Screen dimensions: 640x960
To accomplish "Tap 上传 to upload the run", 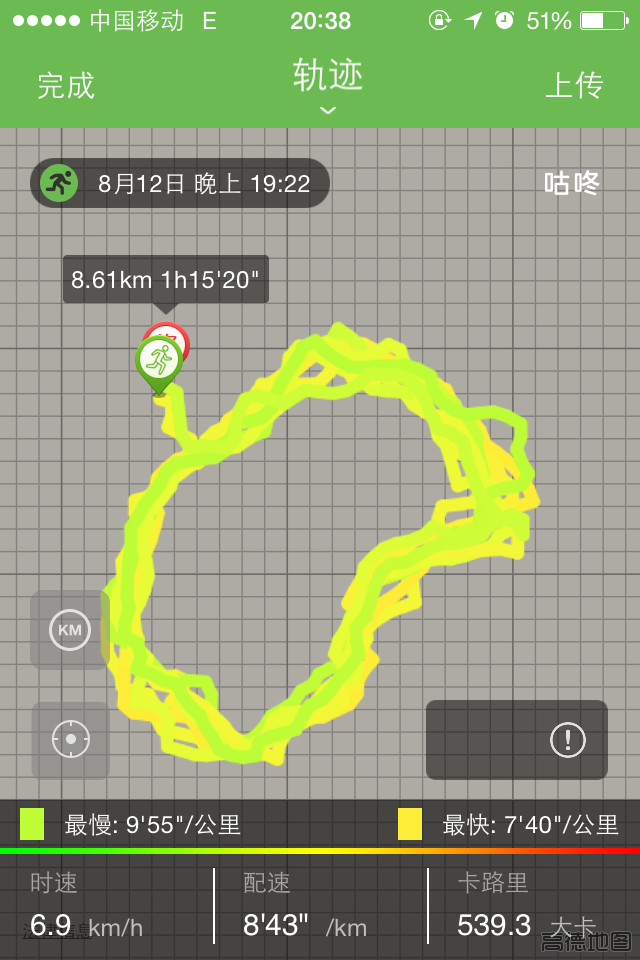I will click(x=573, y=85).
